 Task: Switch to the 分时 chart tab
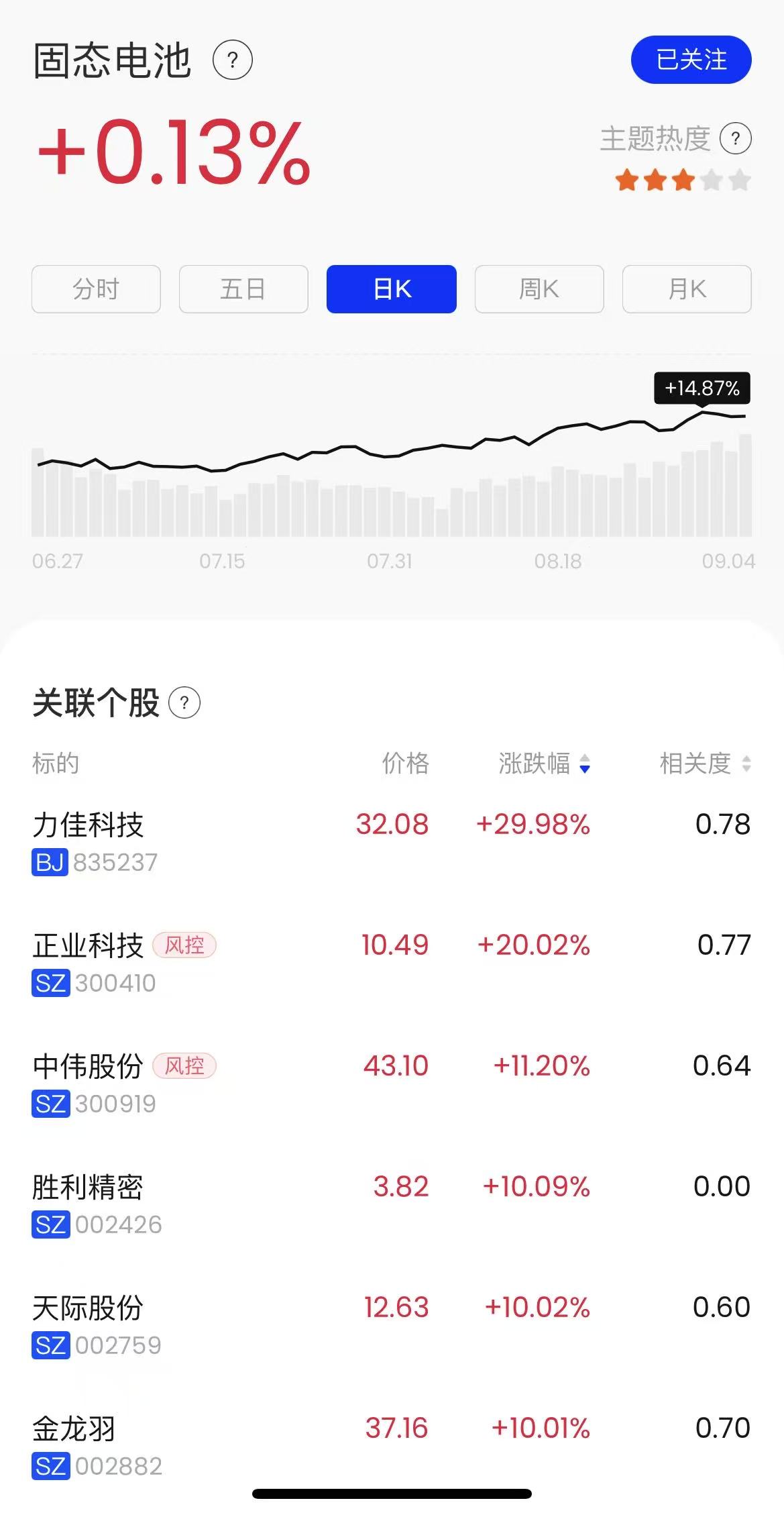pos(96,289)
